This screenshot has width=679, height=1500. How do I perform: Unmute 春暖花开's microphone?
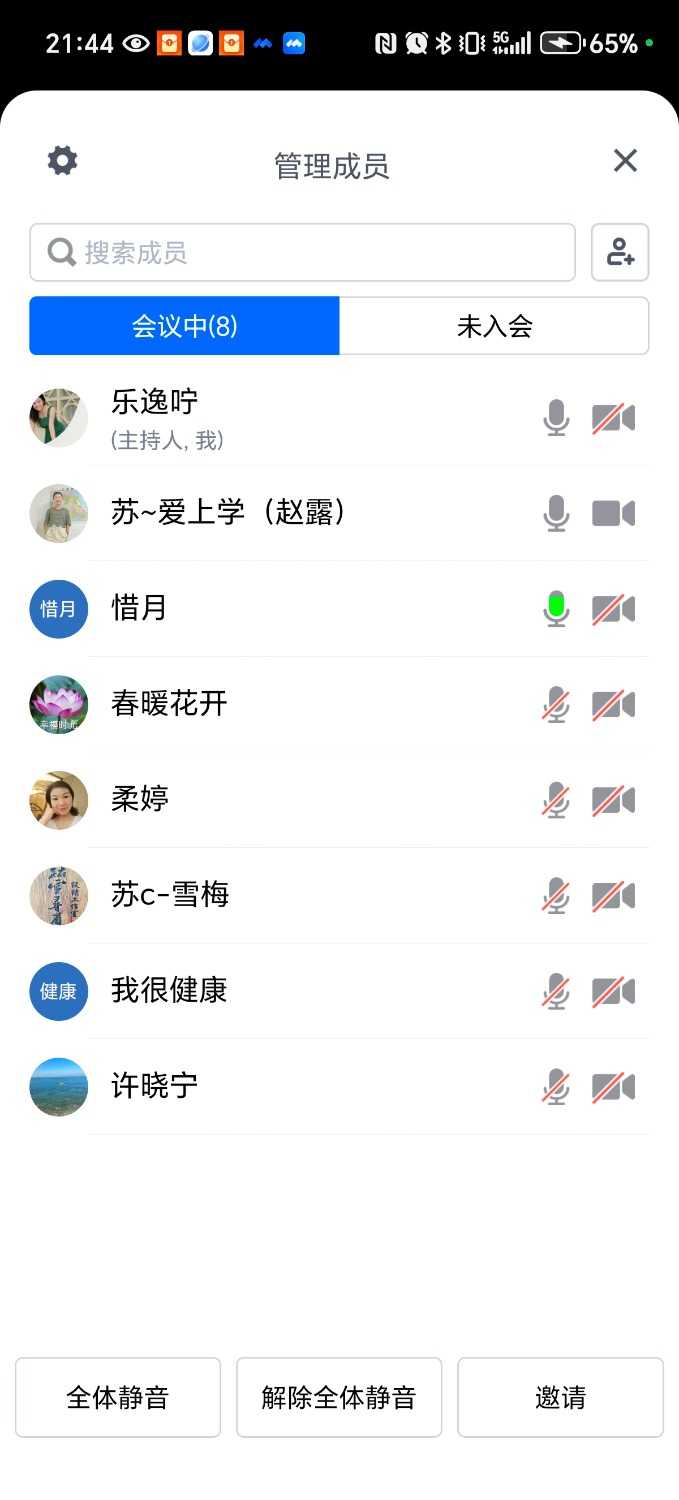pos(556,705)
